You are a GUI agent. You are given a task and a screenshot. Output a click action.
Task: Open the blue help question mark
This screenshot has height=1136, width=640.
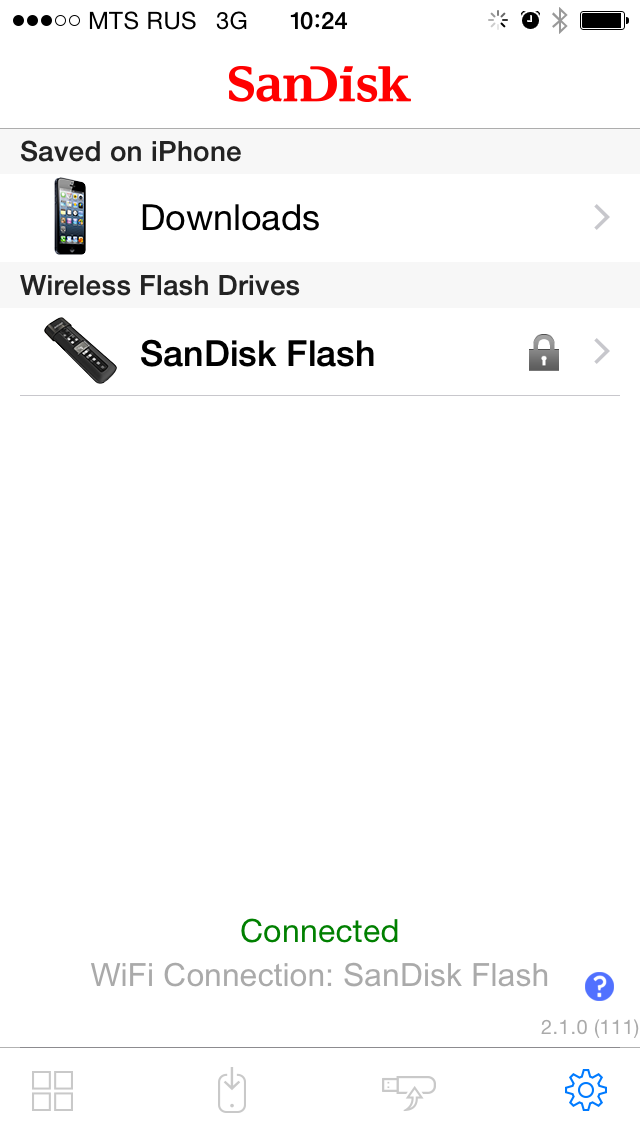(x=599, y=987)
